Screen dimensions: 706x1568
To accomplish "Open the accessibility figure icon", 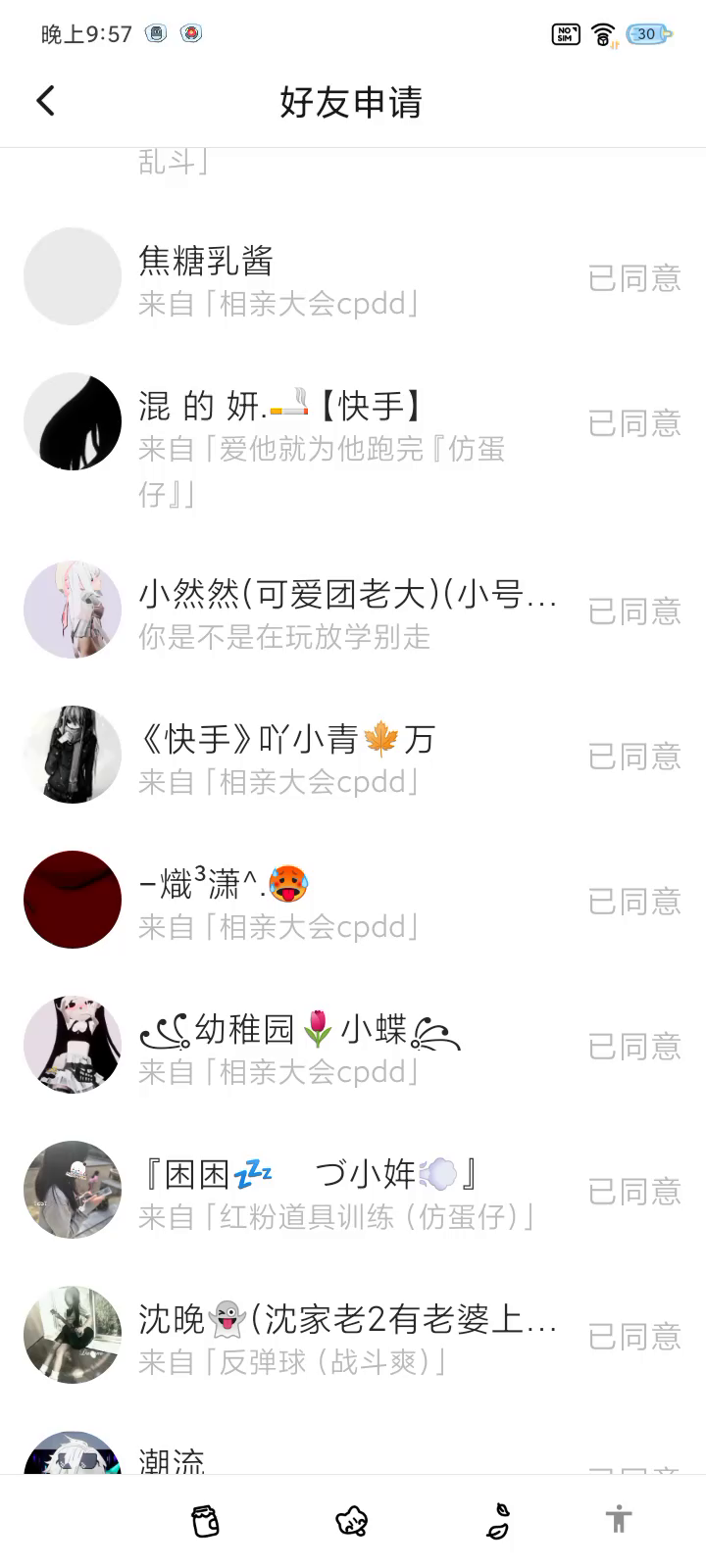I will point(618,1520).
